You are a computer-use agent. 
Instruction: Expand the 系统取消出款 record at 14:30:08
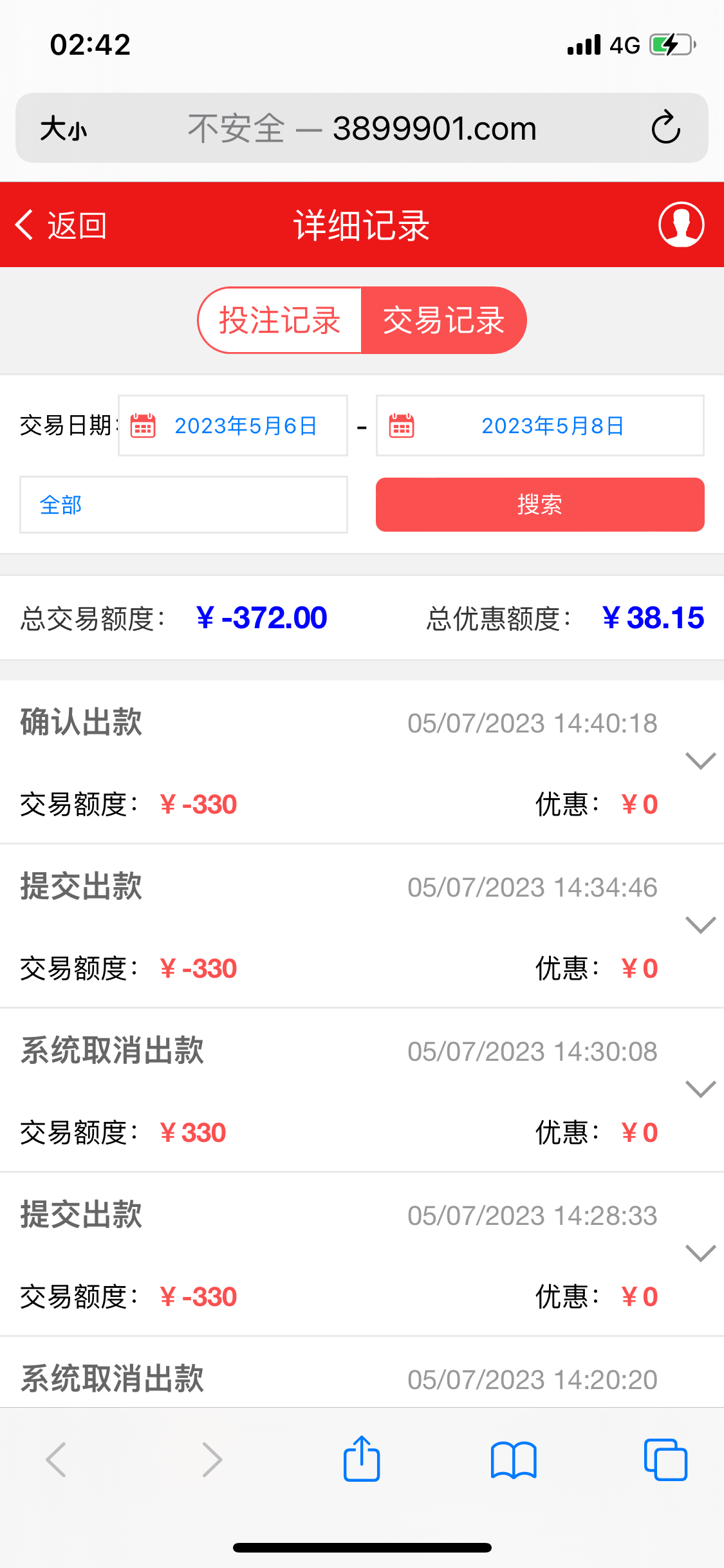tap(700, 1090)
